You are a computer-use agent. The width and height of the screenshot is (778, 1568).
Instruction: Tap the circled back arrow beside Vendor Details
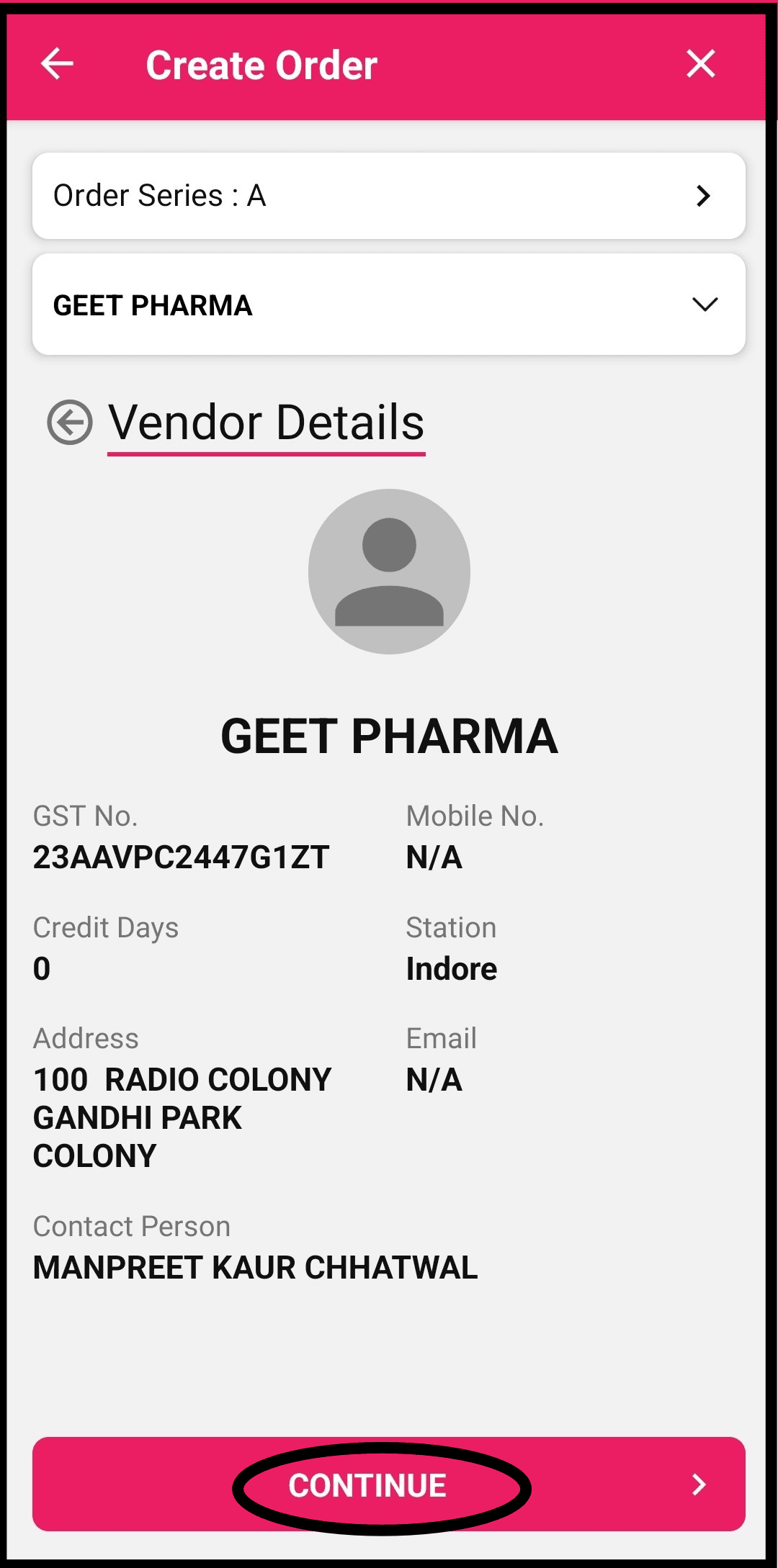(x=70, y=422)
